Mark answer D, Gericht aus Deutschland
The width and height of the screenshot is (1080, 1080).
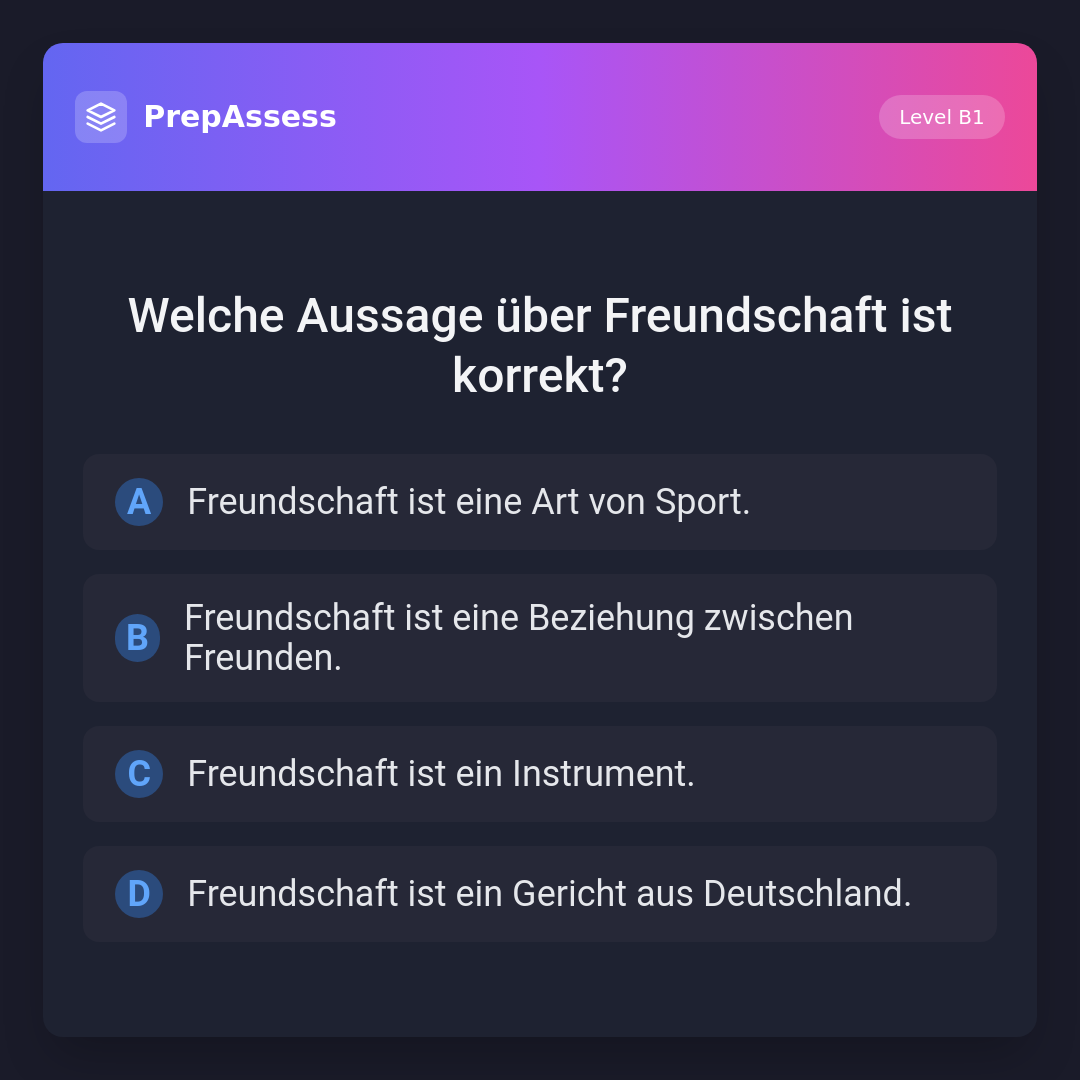click(540, 894)
